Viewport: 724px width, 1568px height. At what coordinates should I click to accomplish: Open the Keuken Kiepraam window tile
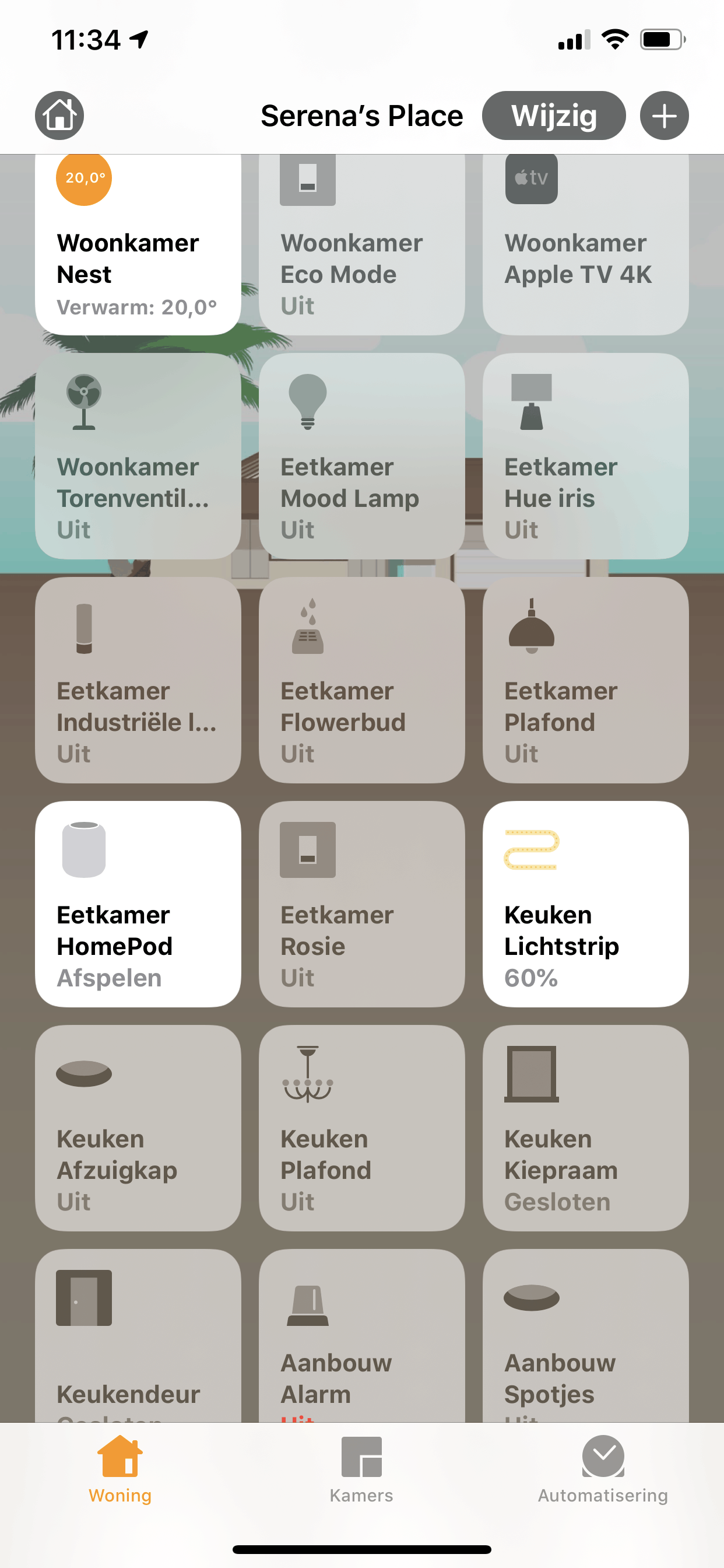click(x=586, y=1128)
